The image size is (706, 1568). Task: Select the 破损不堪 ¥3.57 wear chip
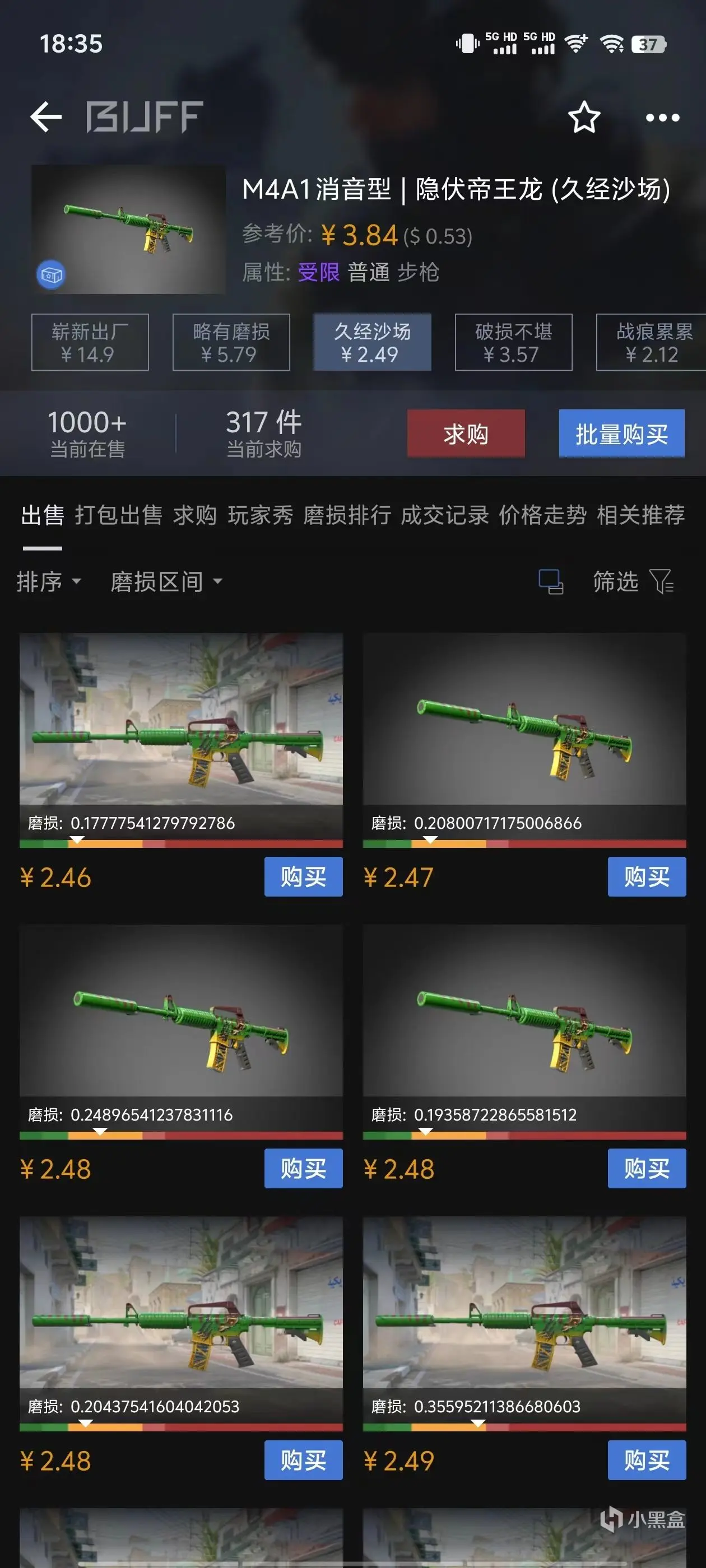tap(513, 342)
